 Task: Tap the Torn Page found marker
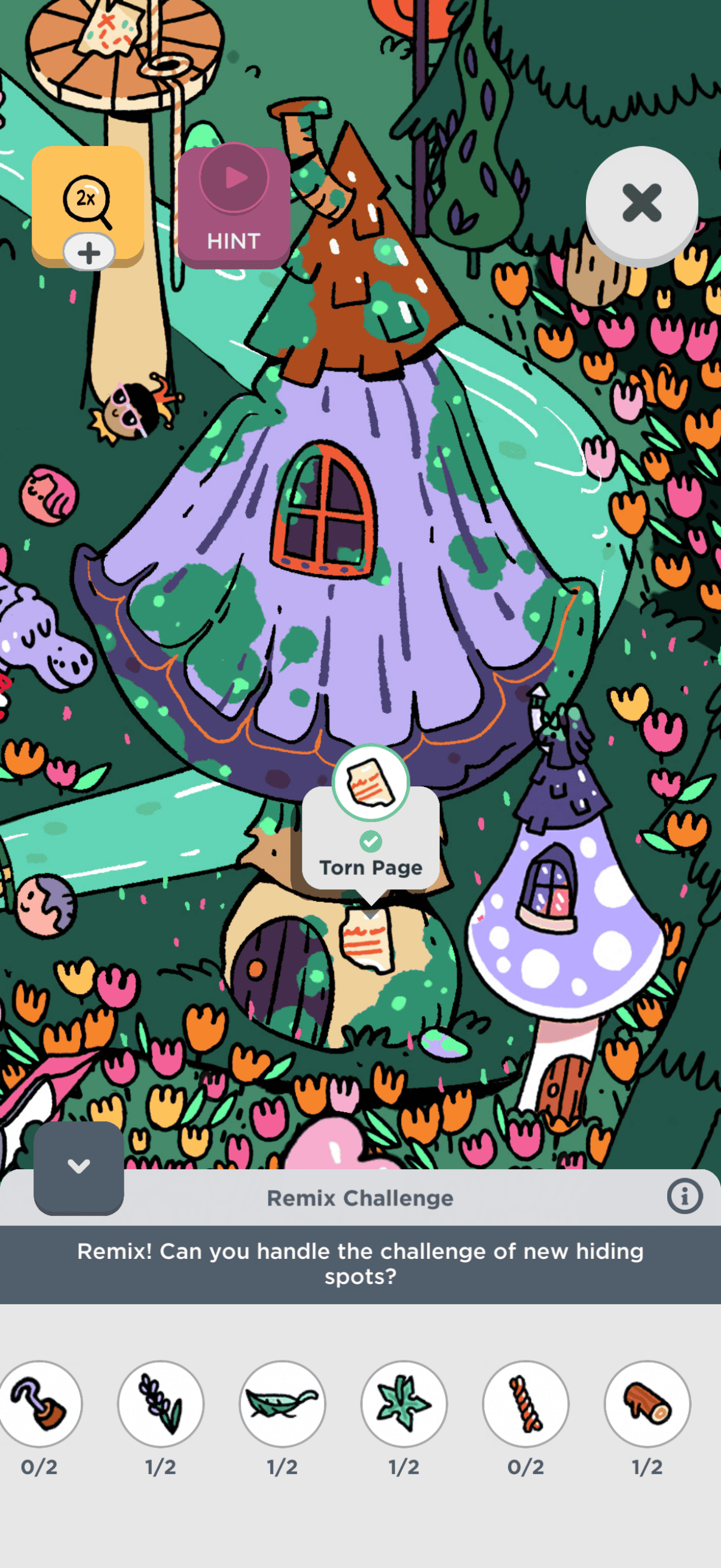371,783
